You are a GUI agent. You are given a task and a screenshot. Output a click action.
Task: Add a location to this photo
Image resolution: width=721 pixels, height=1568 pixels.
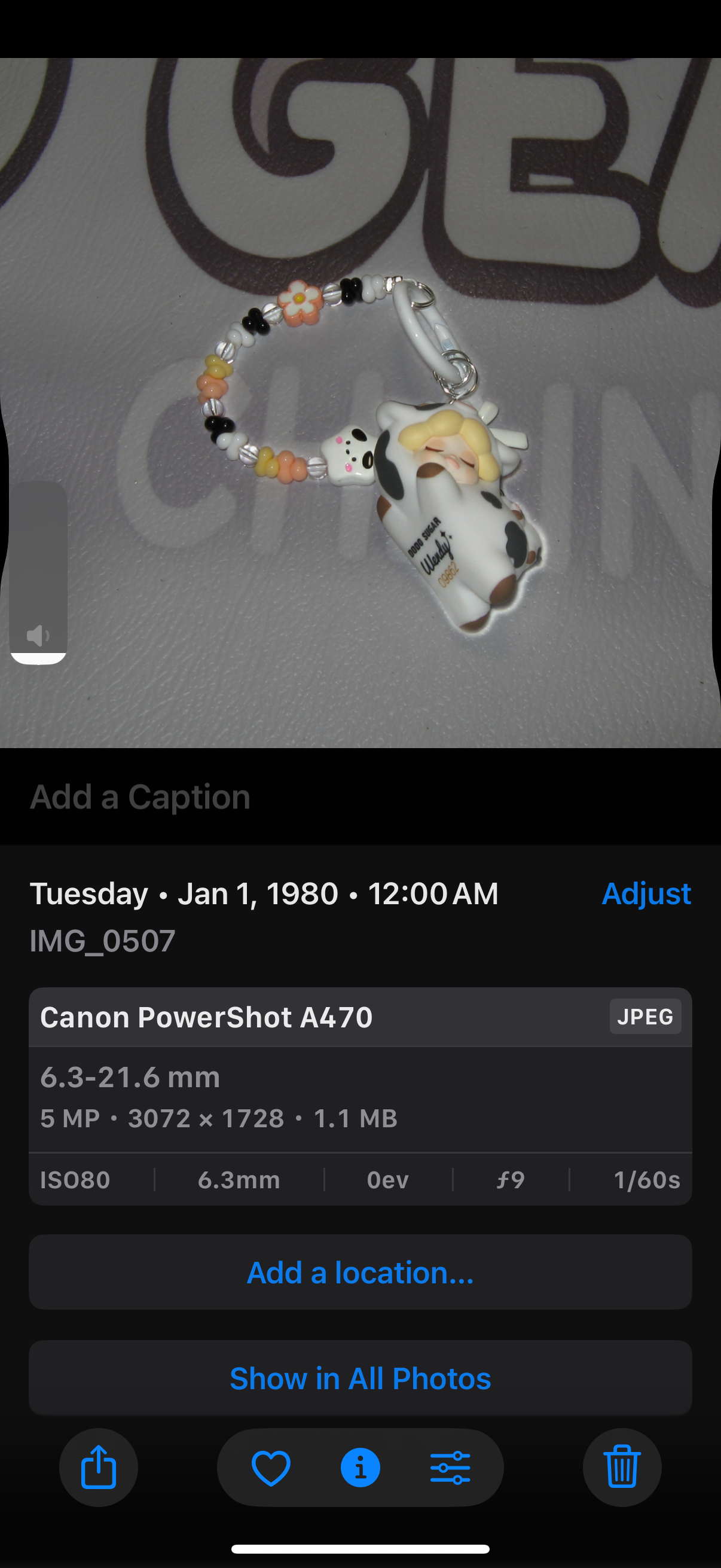(360, 1273)
